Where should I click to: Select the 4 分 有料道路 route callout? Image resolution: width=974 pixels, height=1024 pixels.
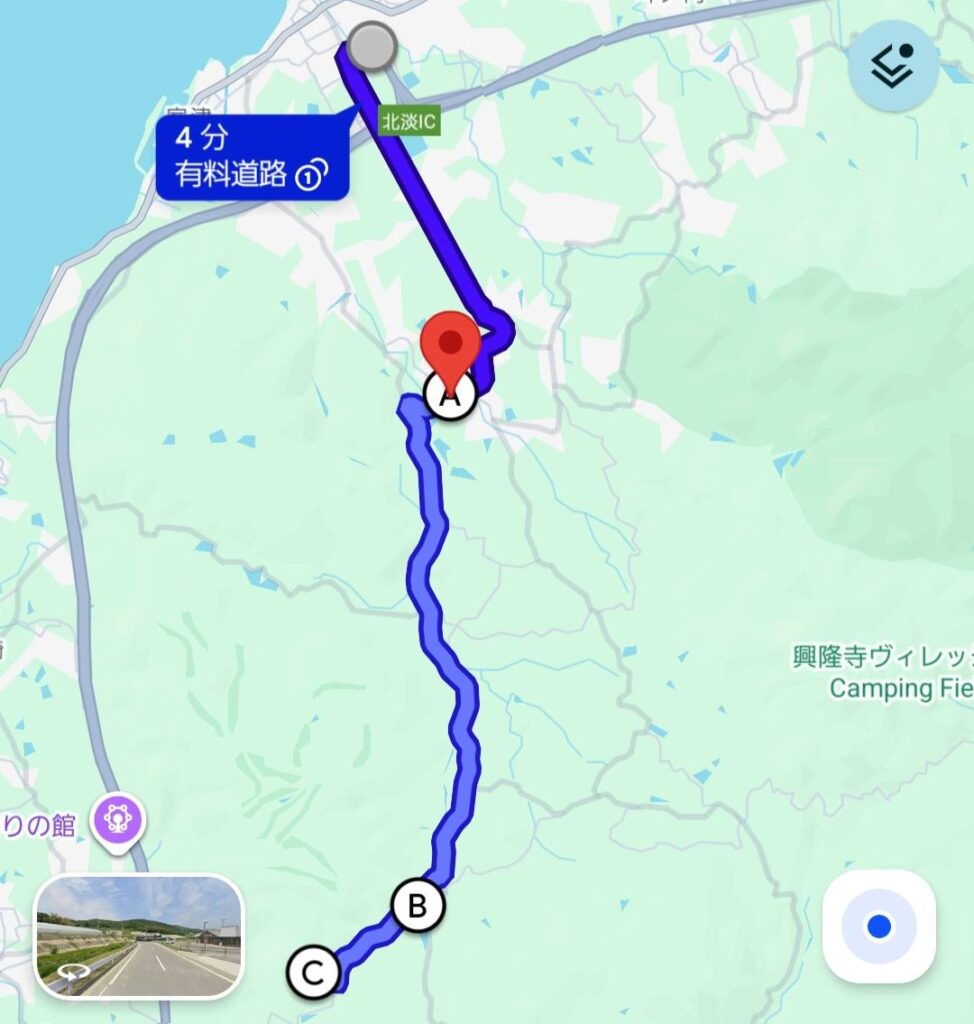point(252,158)
